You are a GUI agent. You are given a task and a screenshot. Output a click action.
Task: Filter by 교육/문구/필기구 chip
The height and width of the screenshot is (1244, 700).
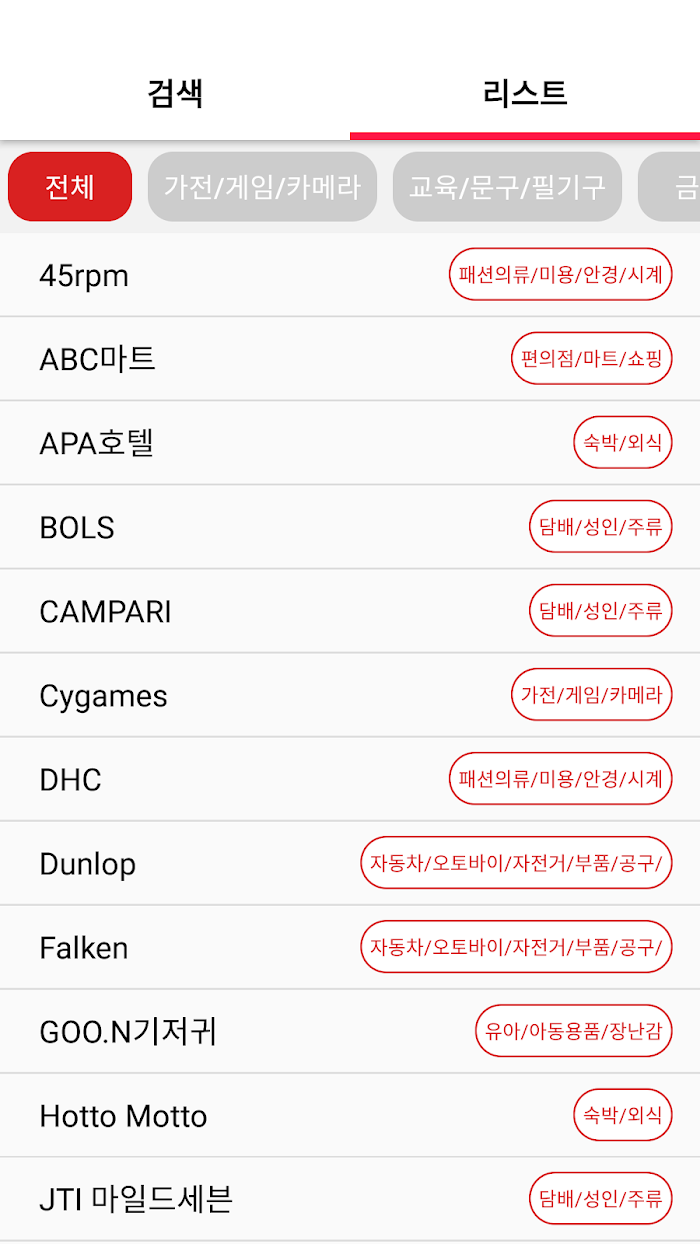507,187
